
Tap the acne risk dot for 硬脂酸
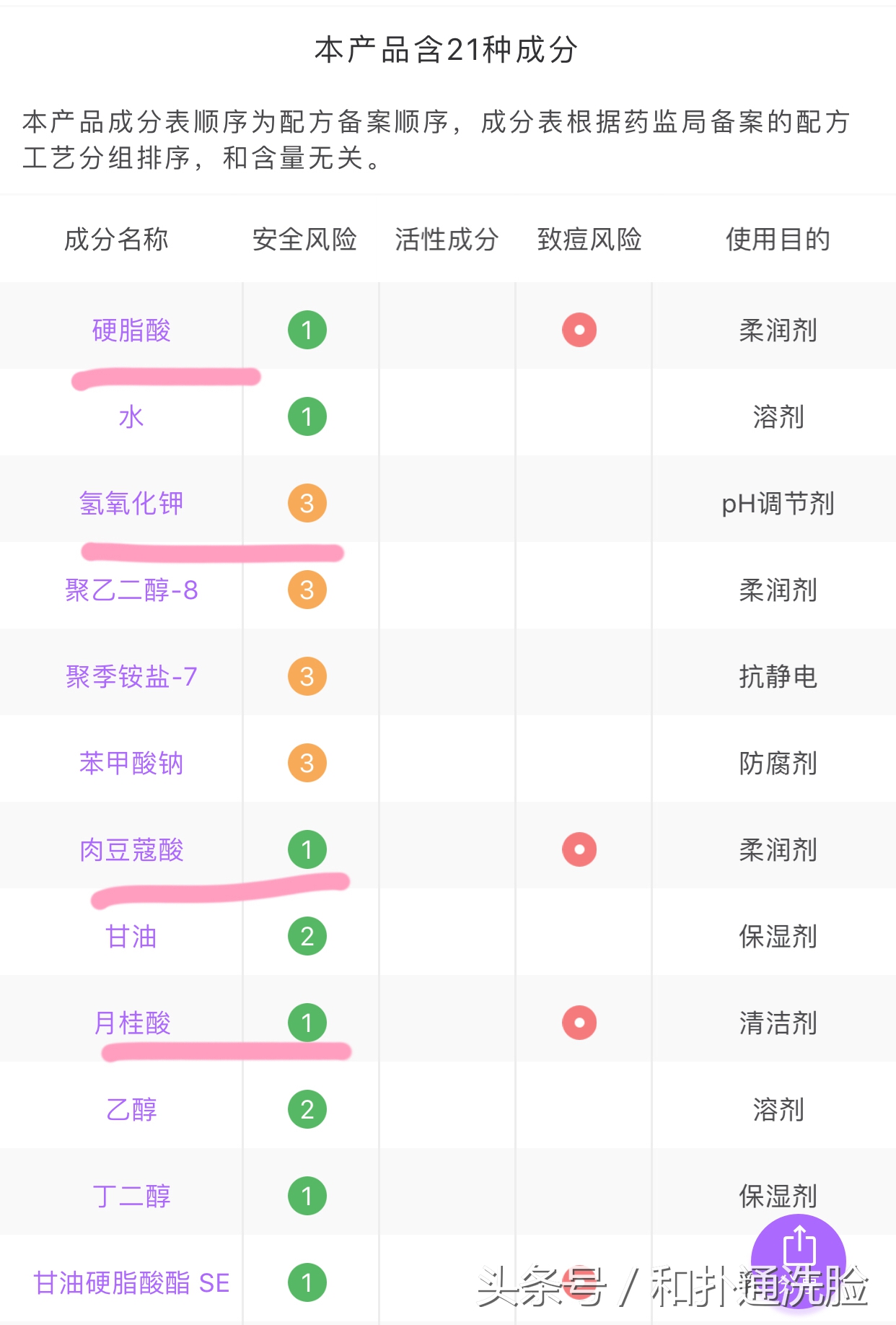[579, 330]
